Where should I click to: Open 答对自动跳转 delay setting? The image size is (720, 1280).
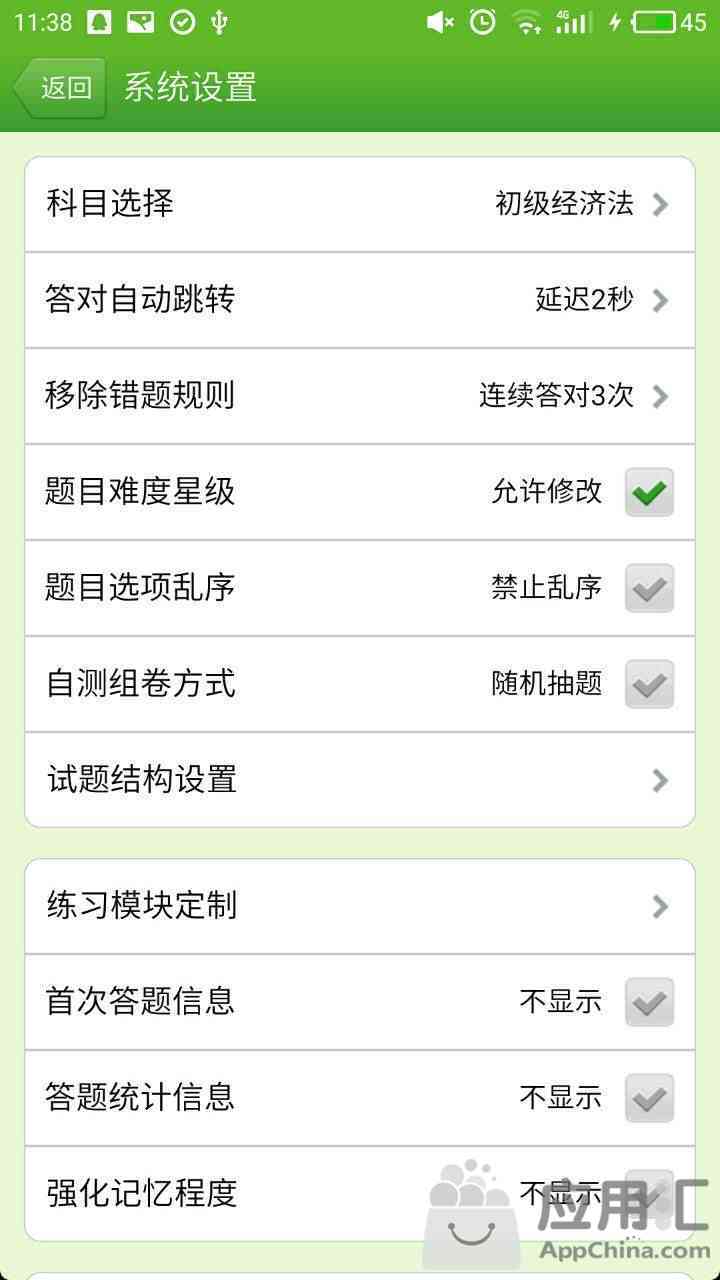click(360, 300)
